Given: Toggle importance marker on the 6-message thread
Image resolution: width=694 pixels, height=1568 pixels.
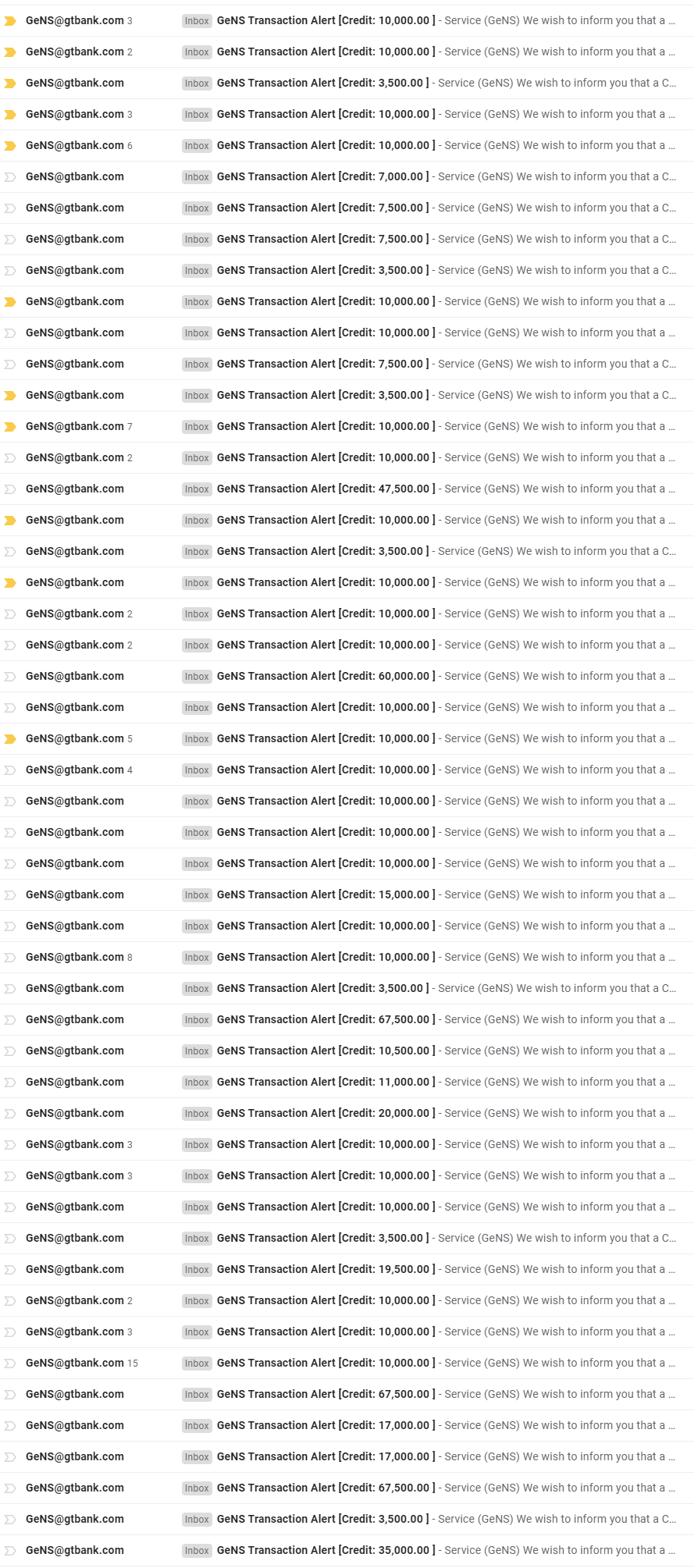Looking at the screenshot, I should coord(10,146).
